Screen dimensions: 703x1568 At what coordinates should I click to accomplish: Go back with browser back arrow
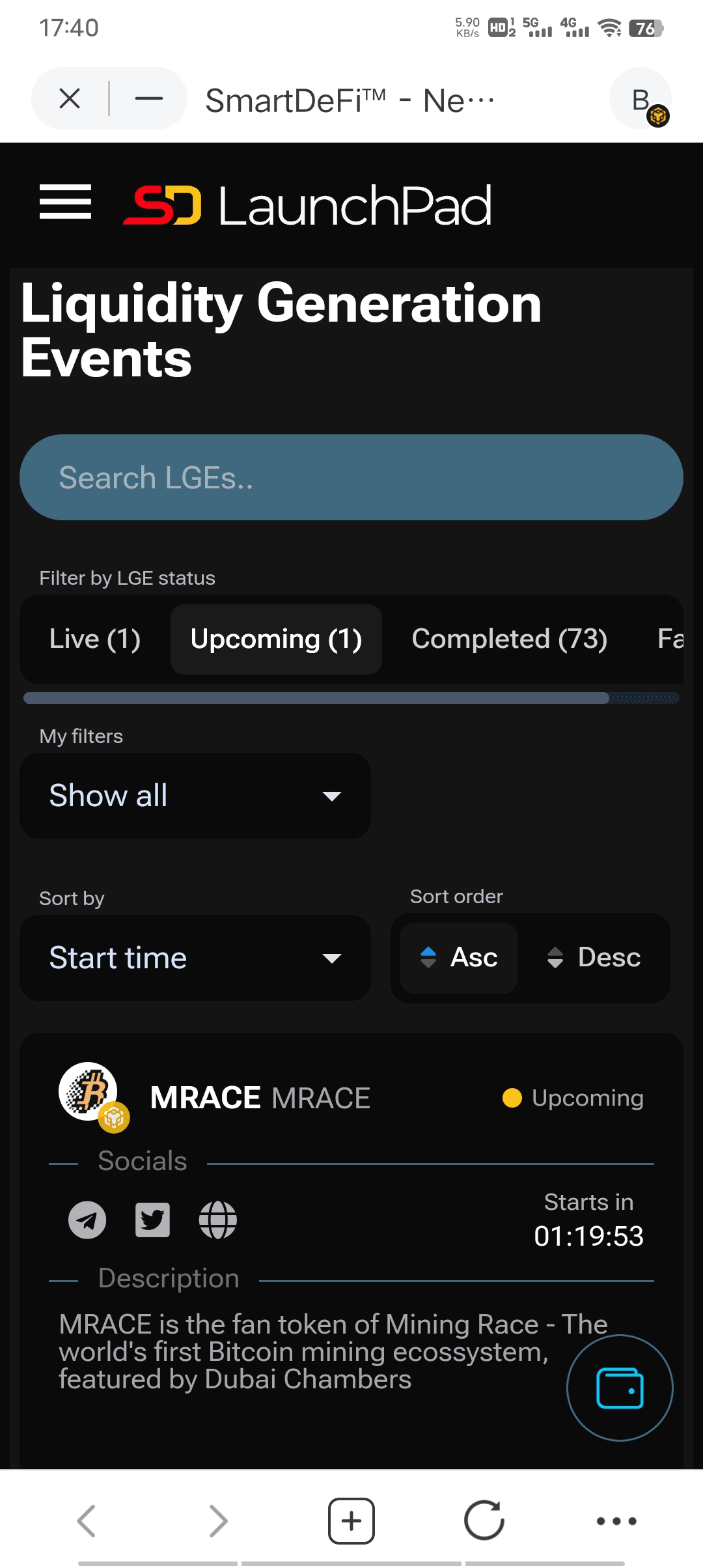(86, 1520)
